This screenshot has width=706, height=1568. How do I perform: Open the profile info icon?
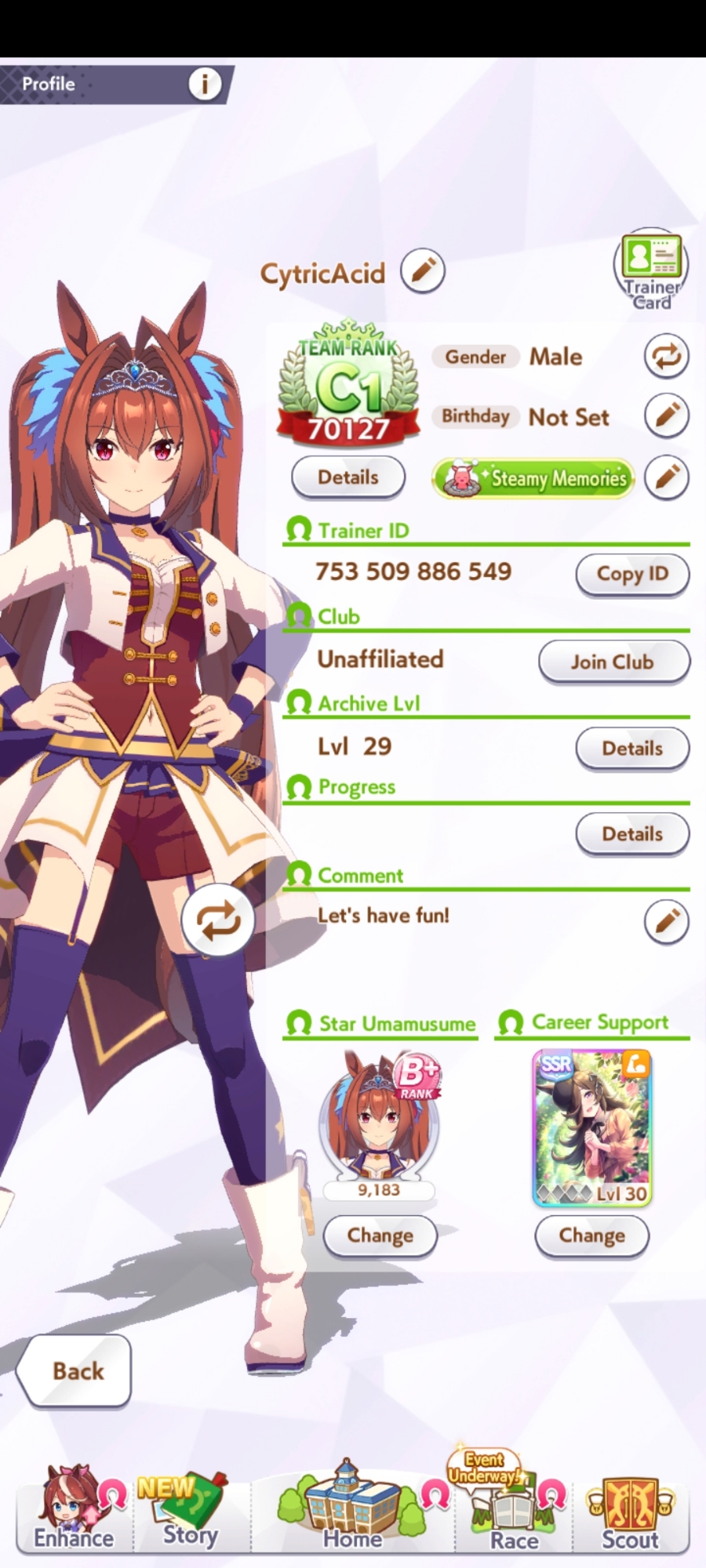[x=204, y=83]
